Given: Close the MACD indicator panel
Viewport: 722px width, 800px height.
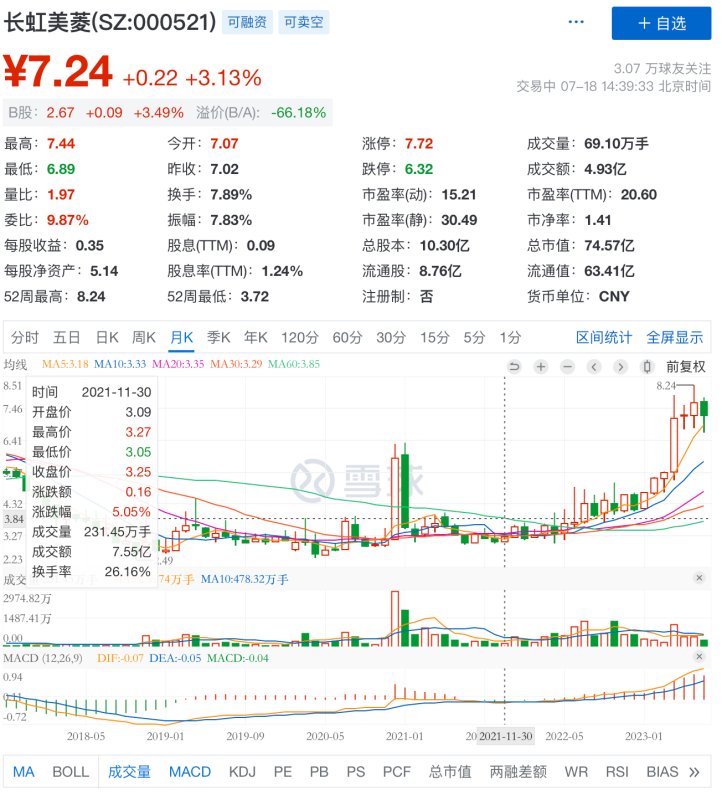Looking at the screenshot, I should [x=698, y=656].
